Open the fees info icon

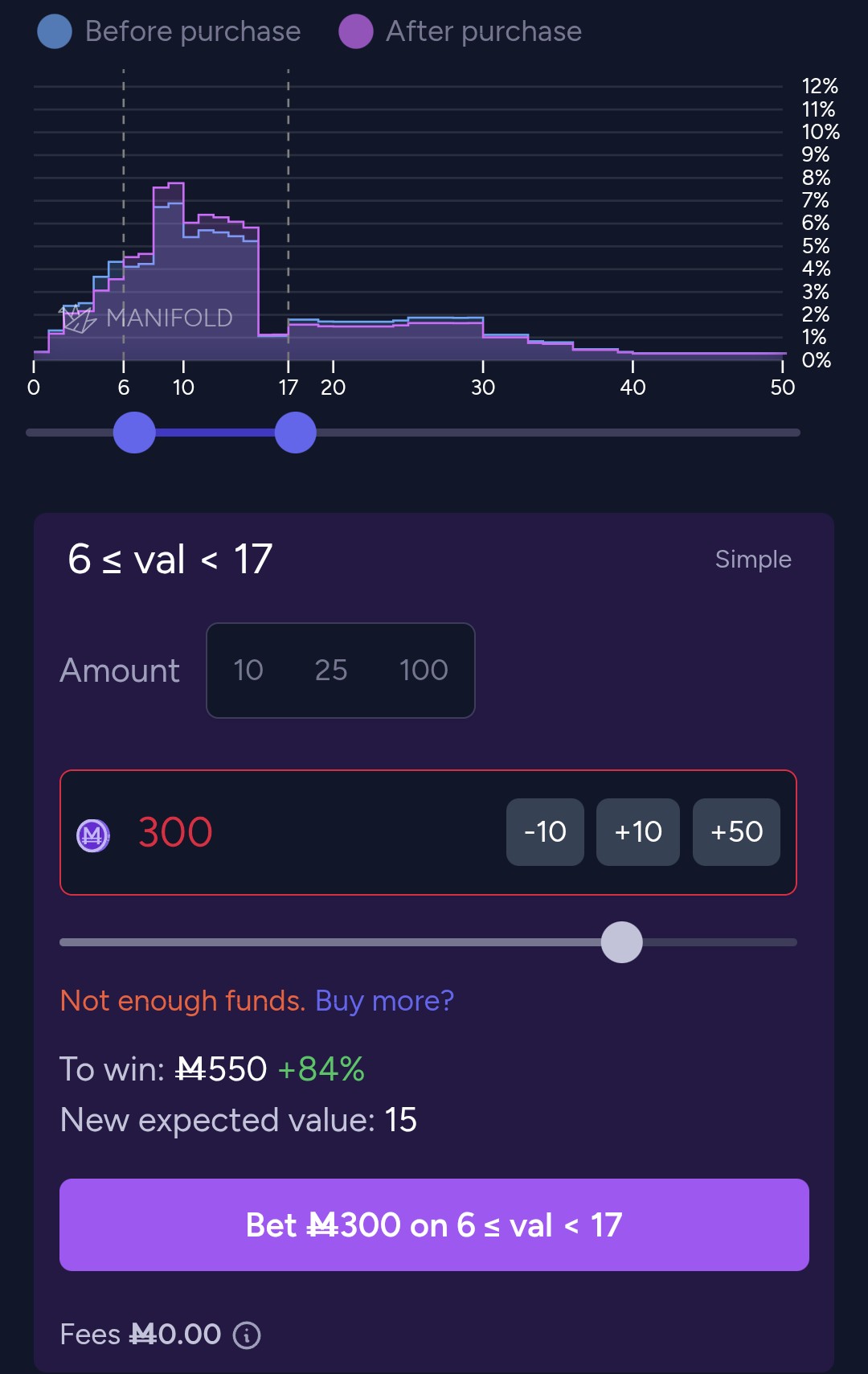(247, 1335)
